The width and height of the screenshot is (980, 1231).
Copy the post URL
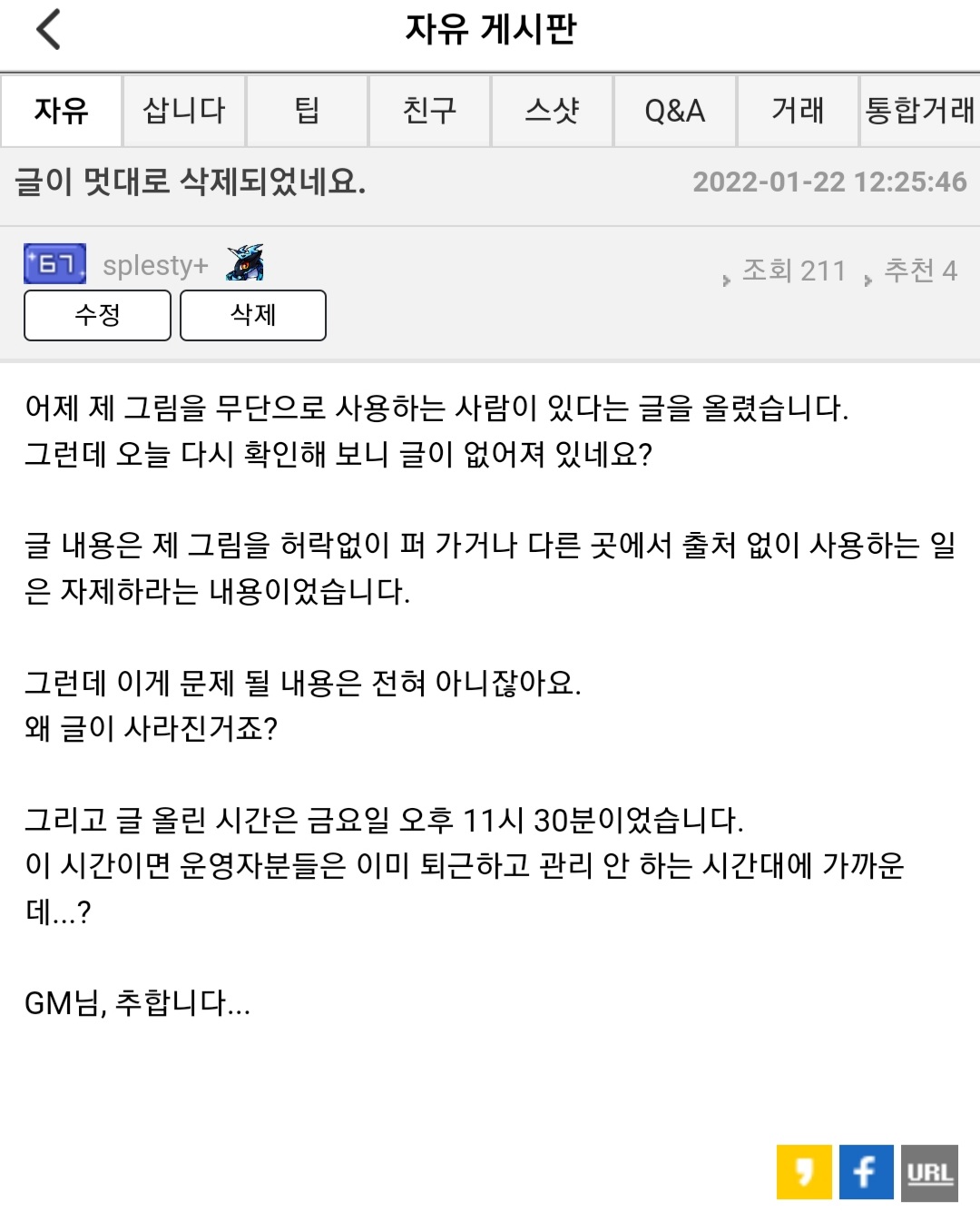click(x=929, y=1173)
